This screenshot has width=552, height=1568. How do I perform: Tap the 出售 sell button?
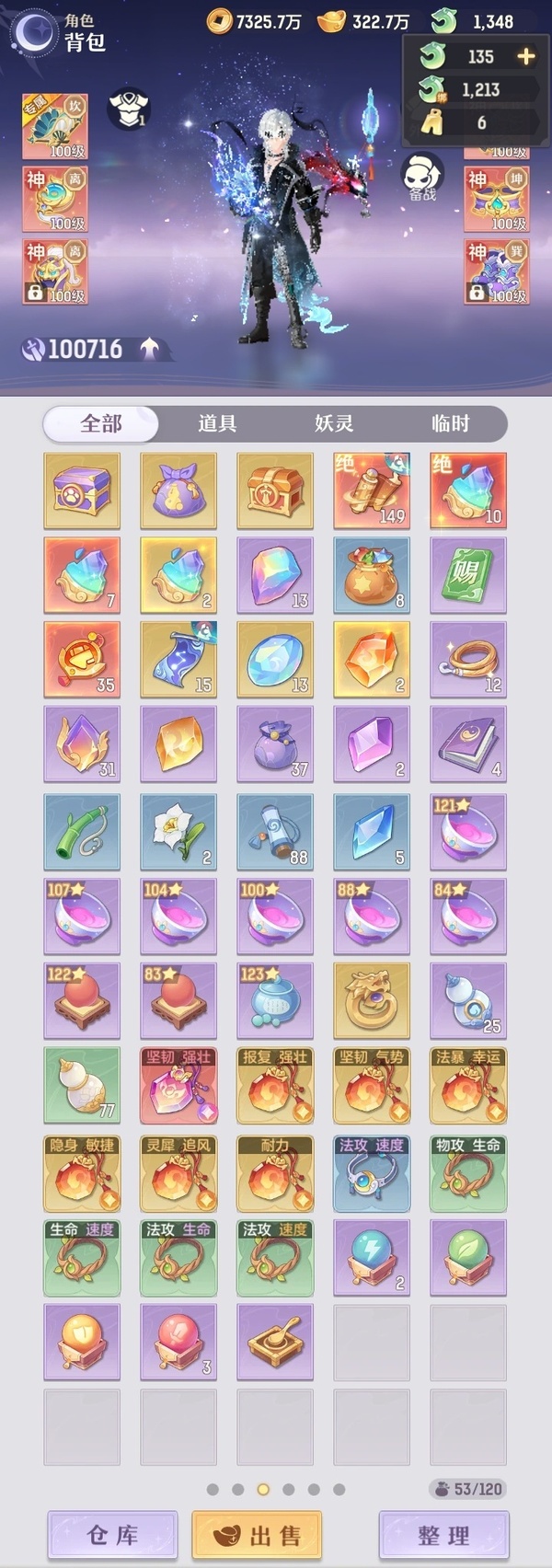[x=258, y=1535]
